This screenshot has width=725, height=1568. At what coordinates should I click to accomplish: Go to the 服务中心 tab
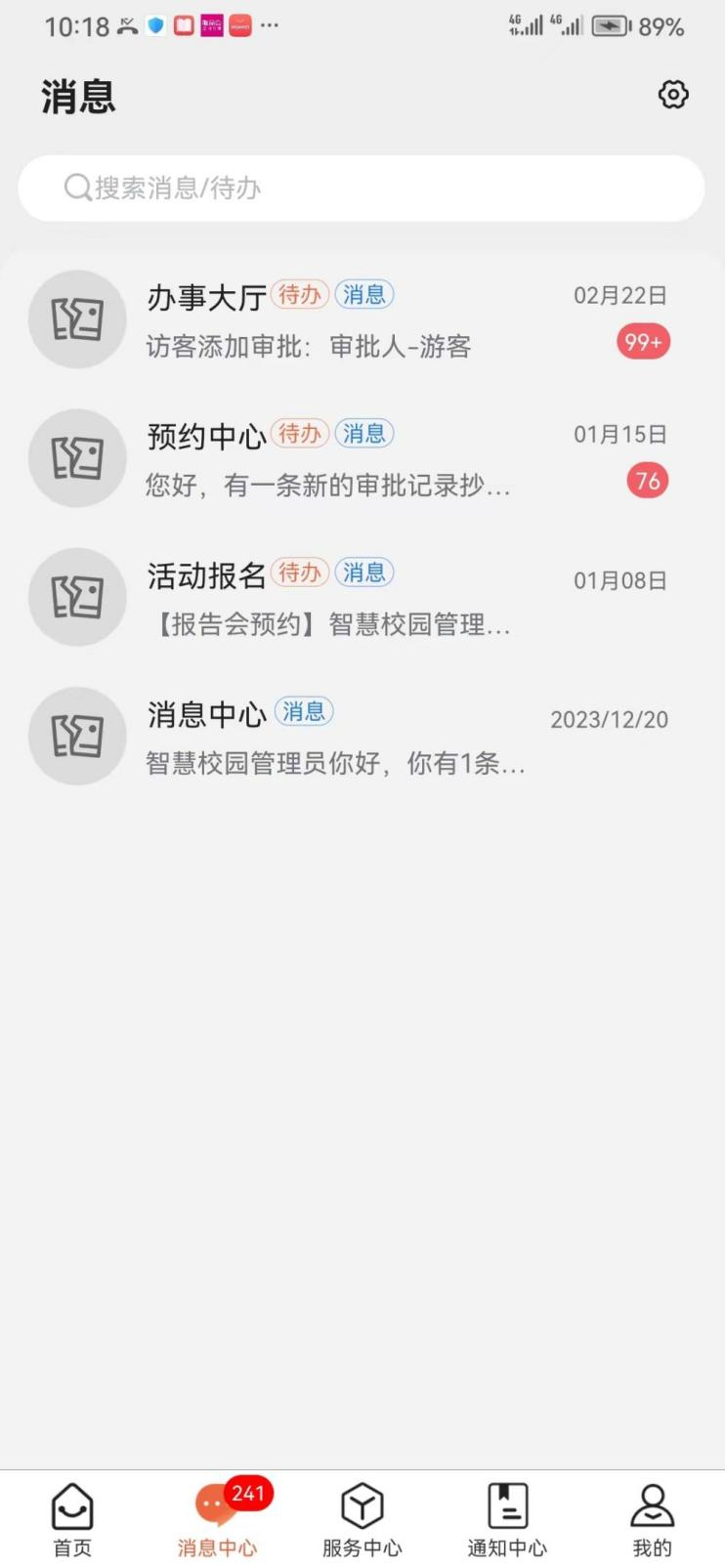(x=362, y=1519)
